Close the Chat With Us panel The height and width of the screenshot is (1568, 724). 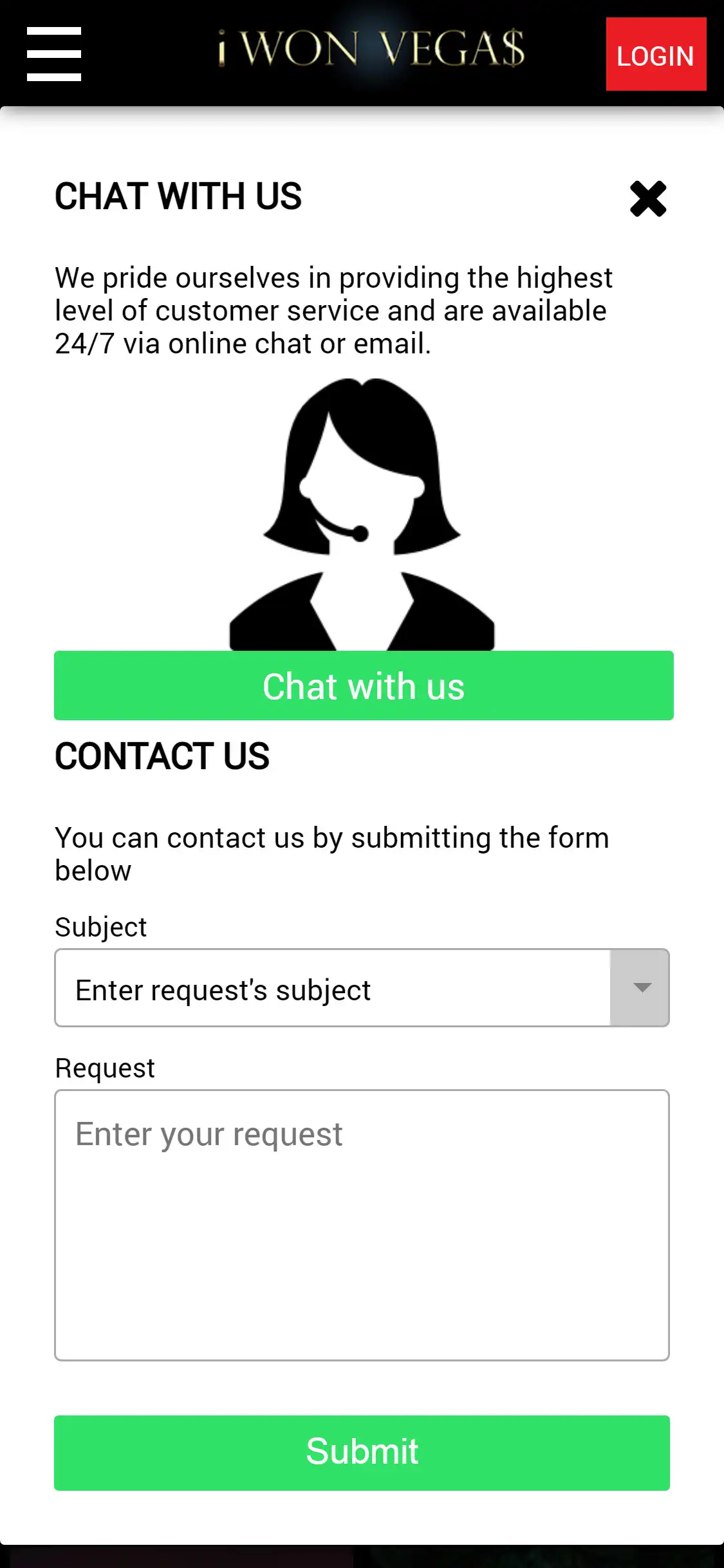(x=648, y=199)
